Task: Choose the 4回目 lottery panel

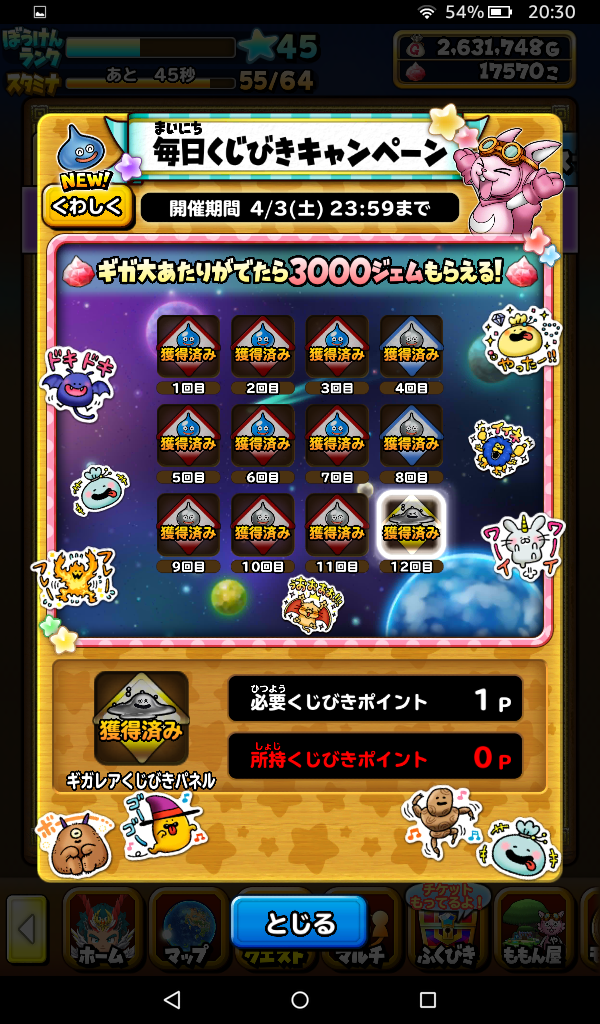Action: pos(411,346)
